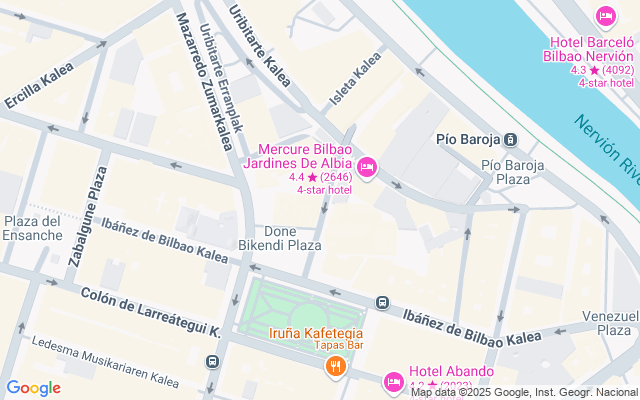This screenshot has width=640, height=400.
Task: Select the Pío Baroja transit station icon
Action: tap(510, 140)
